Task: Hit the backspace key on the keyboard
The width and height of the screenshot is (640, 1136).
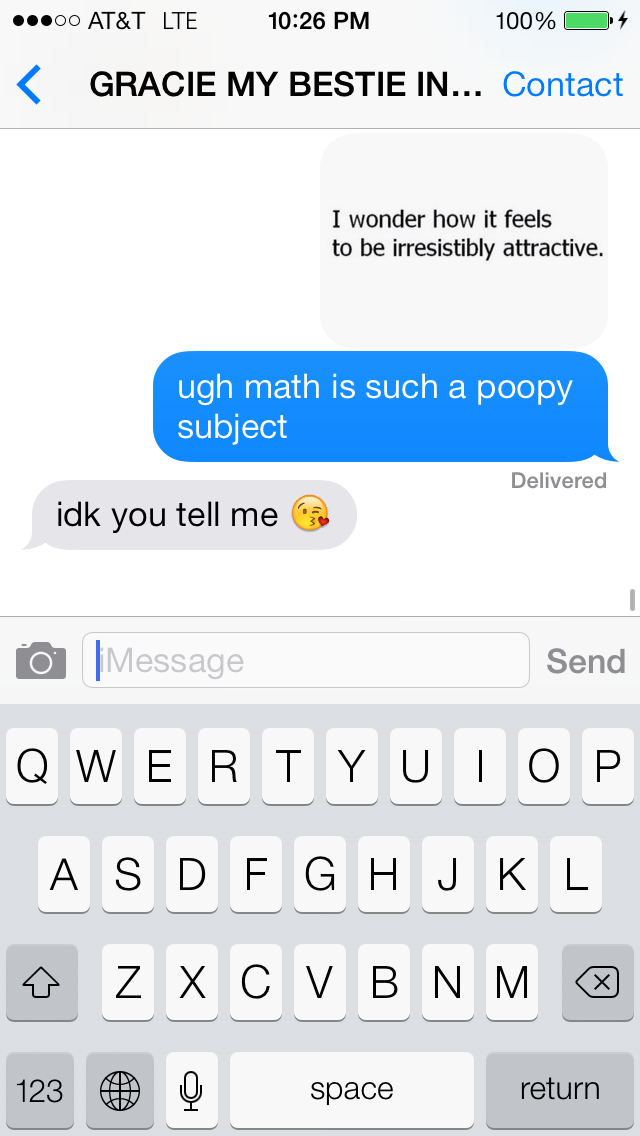Action: point(597,984)
